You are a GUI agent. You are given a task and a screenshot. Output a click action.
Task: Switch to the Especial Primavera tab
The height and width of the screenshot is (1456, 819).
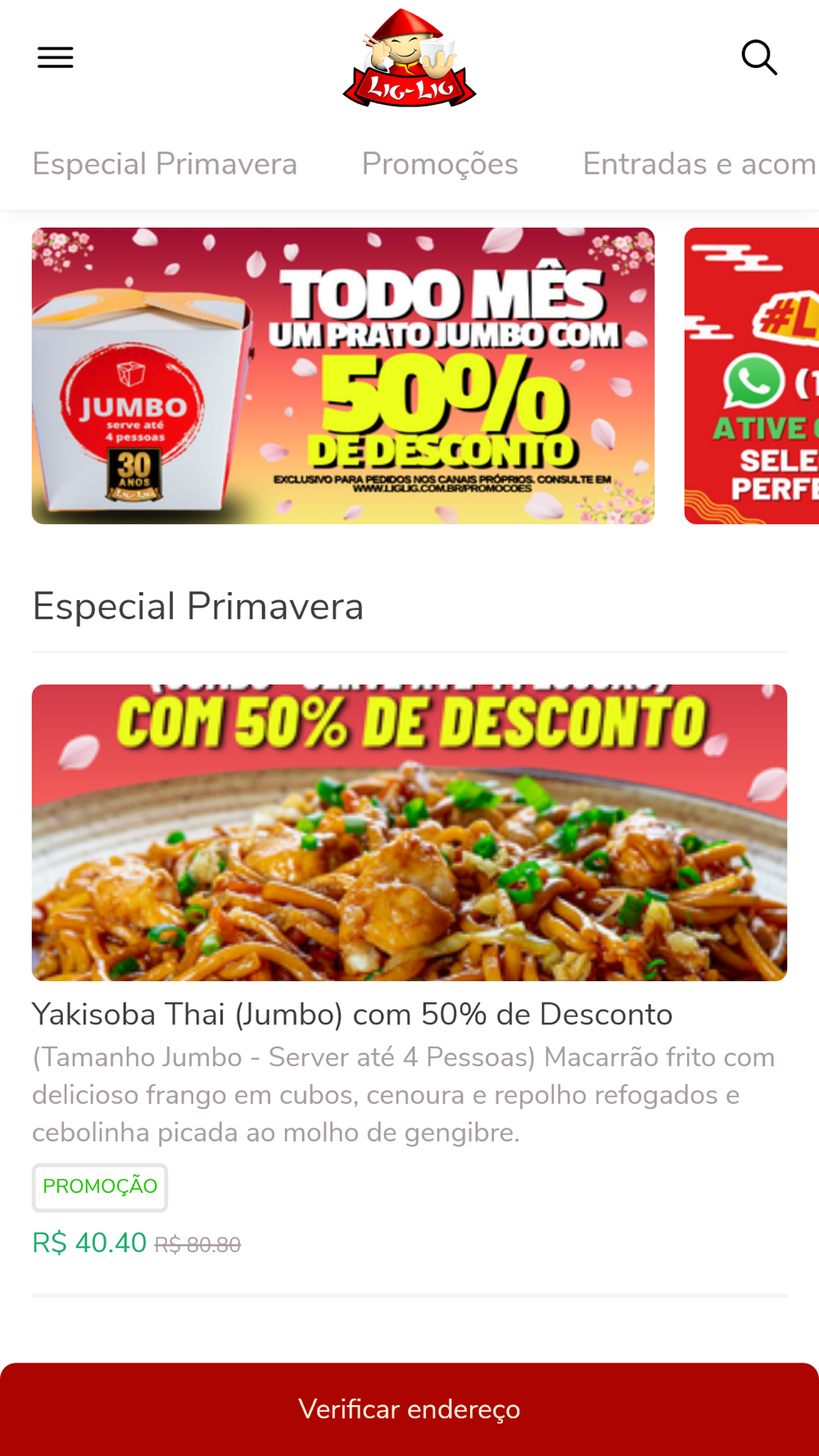click(165, 164)
